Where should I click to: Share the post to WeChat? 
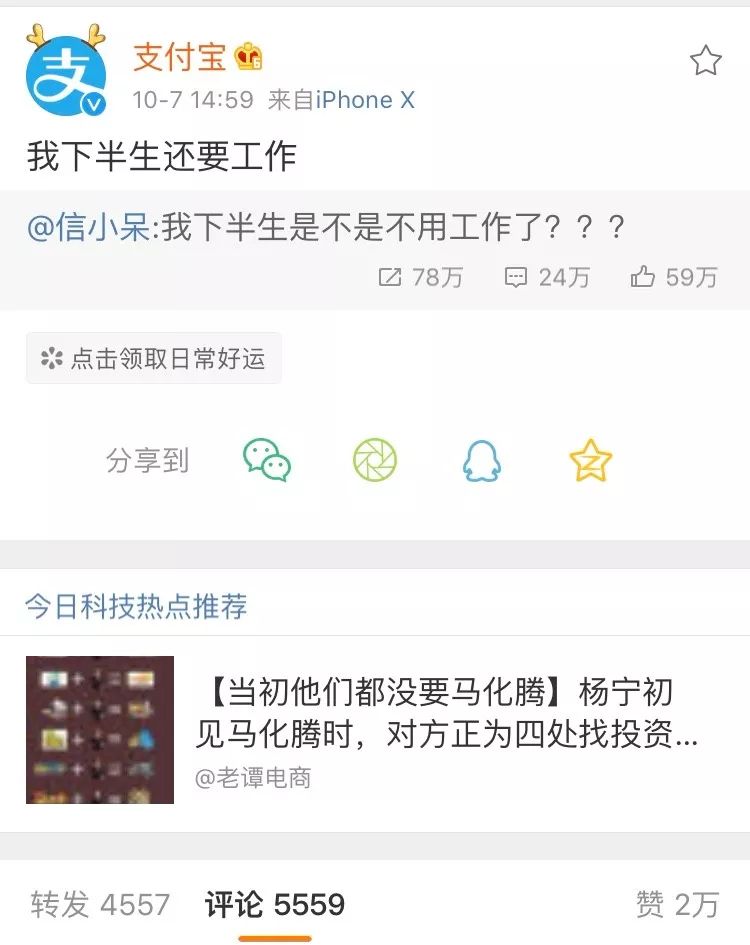click(x=267, y=461)
